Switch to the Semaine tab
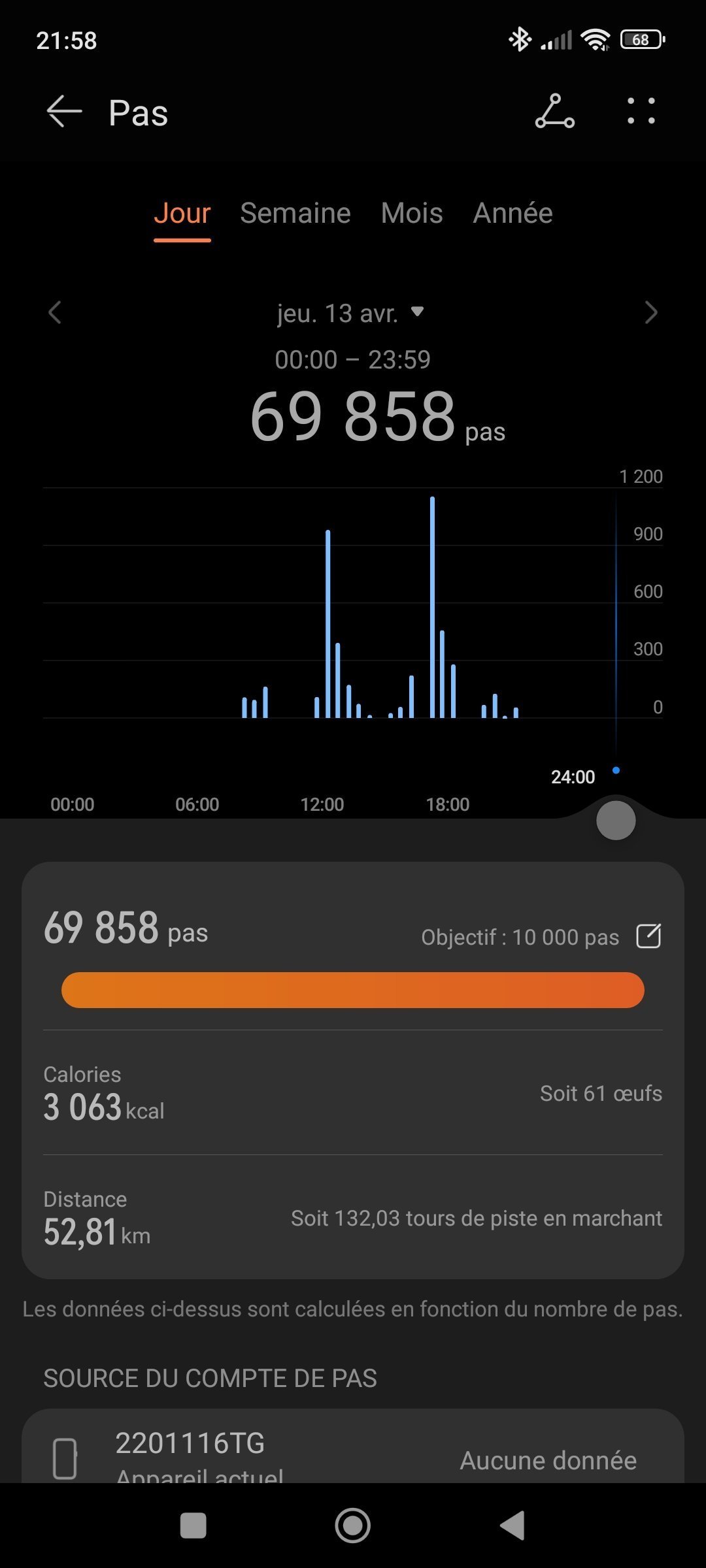This screenshot has width=706, height=1568. pyautogui.click(x=295, y=214)
